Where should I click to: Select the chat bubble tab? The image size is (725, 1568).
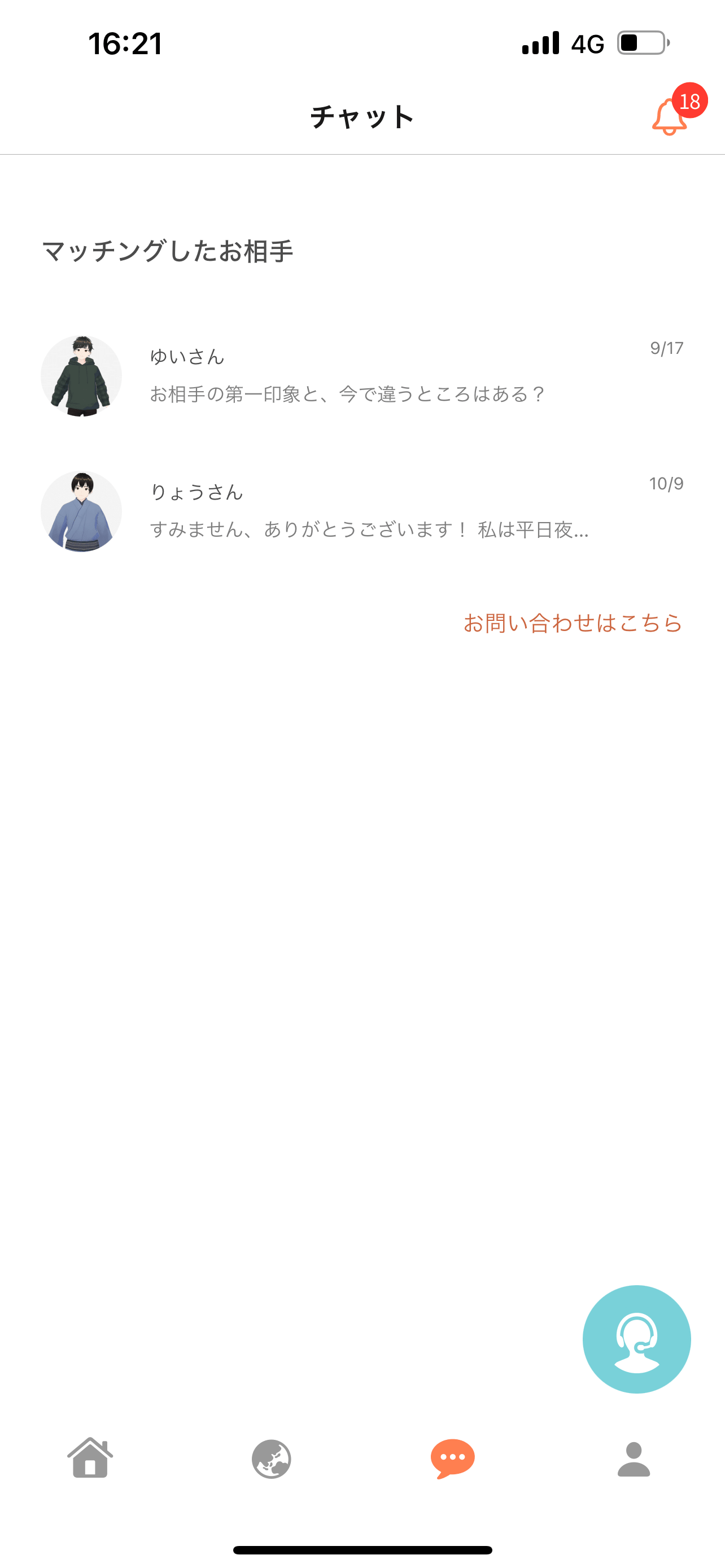[x=452, y=1458]
